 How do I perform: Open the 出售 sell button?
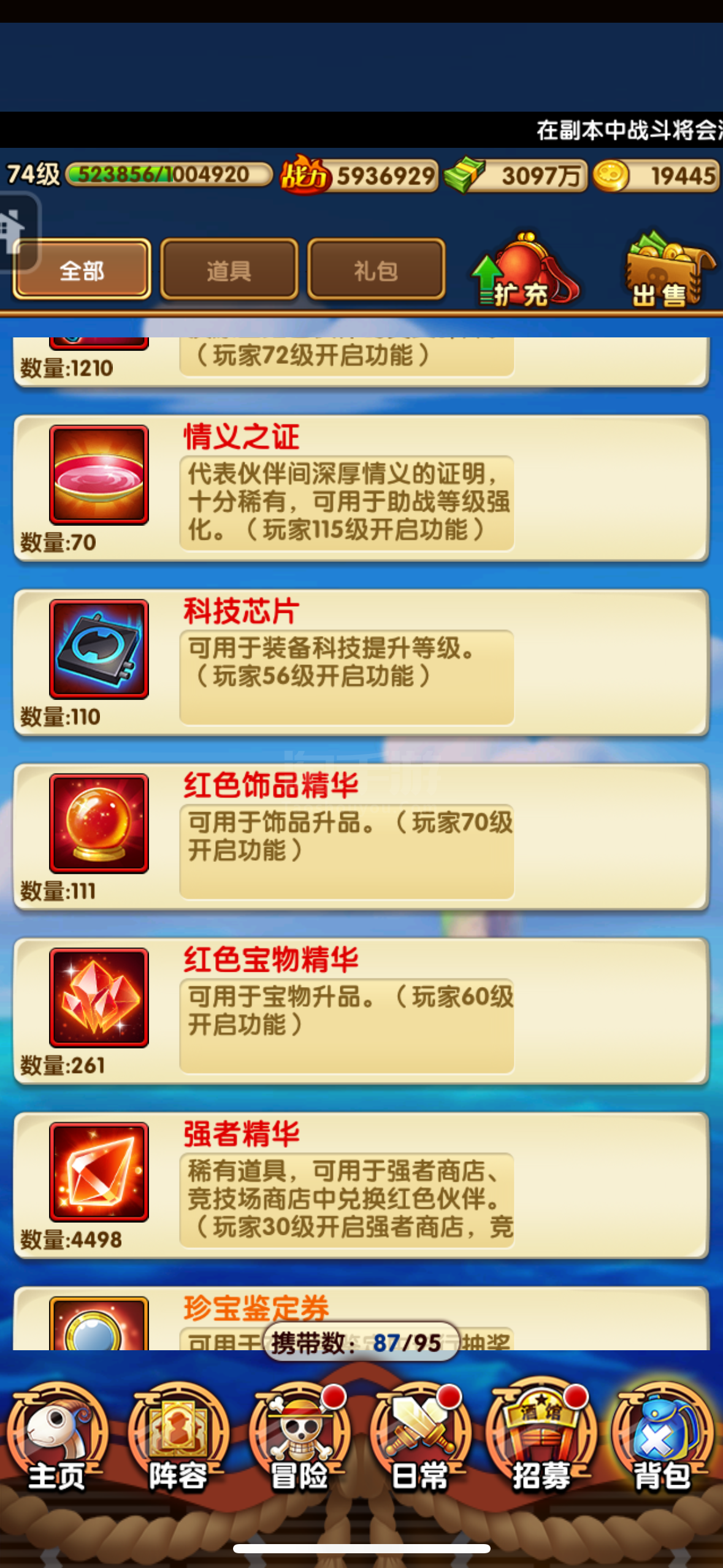pos(668,269)
